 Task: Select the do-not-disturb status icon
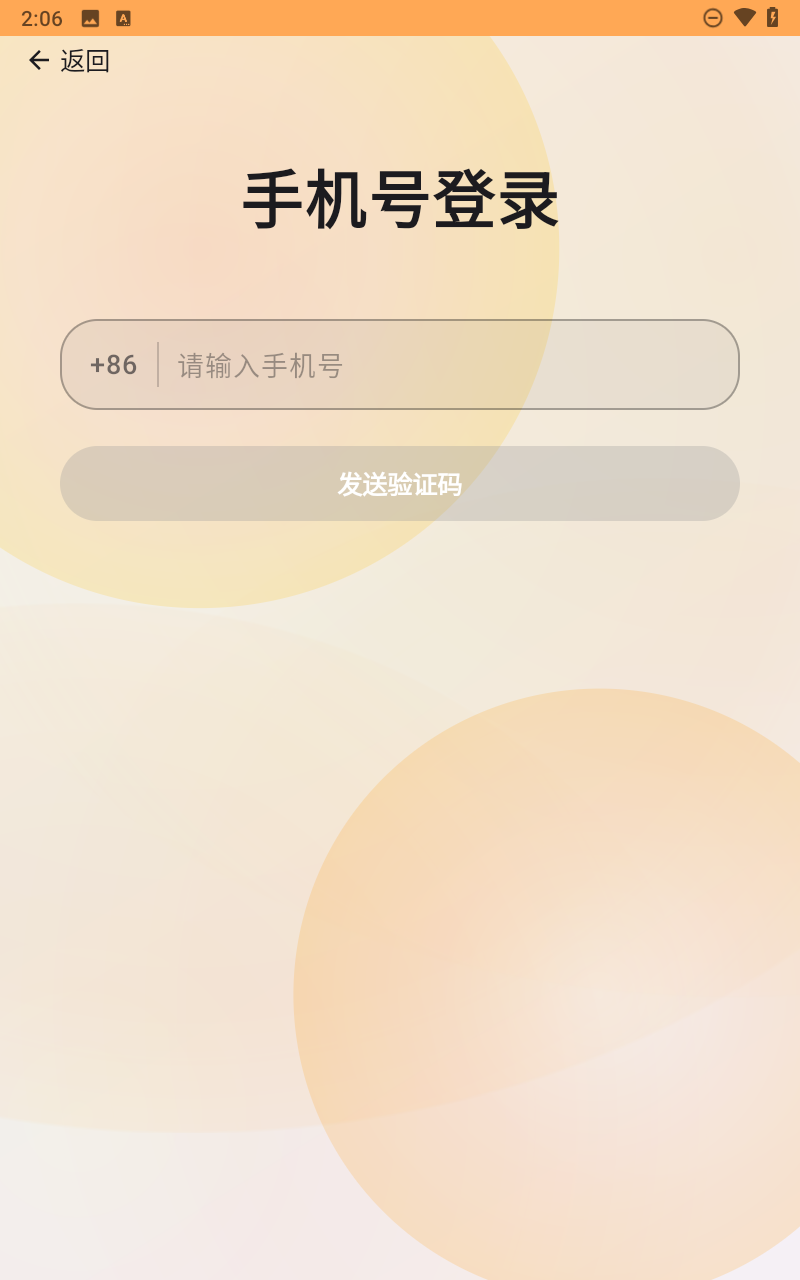pos(713,17)
